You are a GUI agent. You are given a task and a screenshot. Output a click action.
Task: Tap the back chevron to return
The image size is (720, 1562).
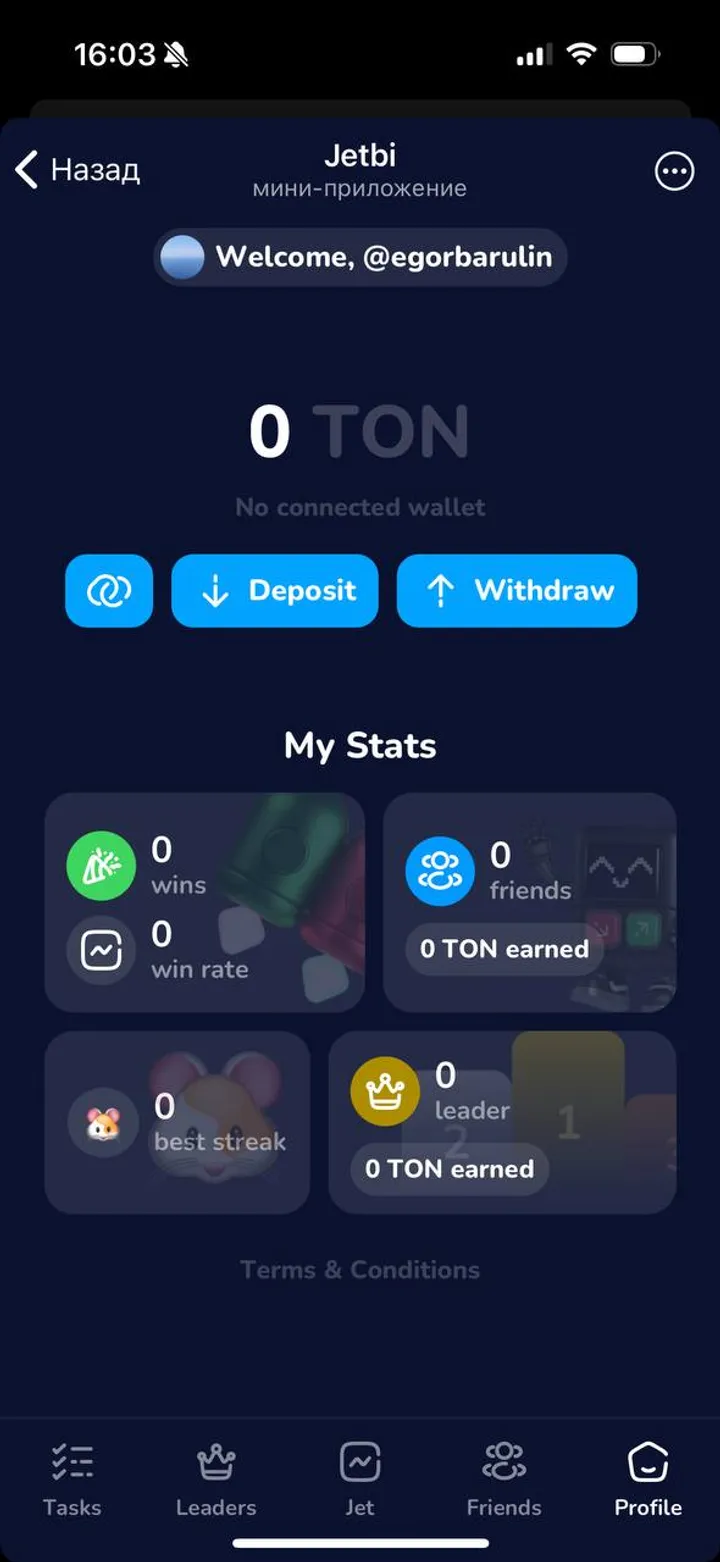pos(25,170)
